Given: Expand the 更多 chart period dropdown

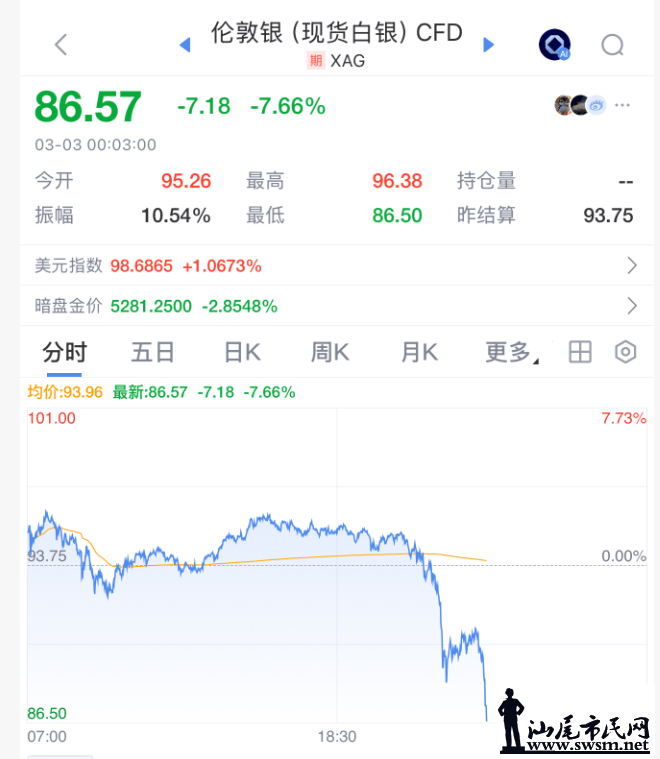Looking at the screenshot, I should (511, 352).
